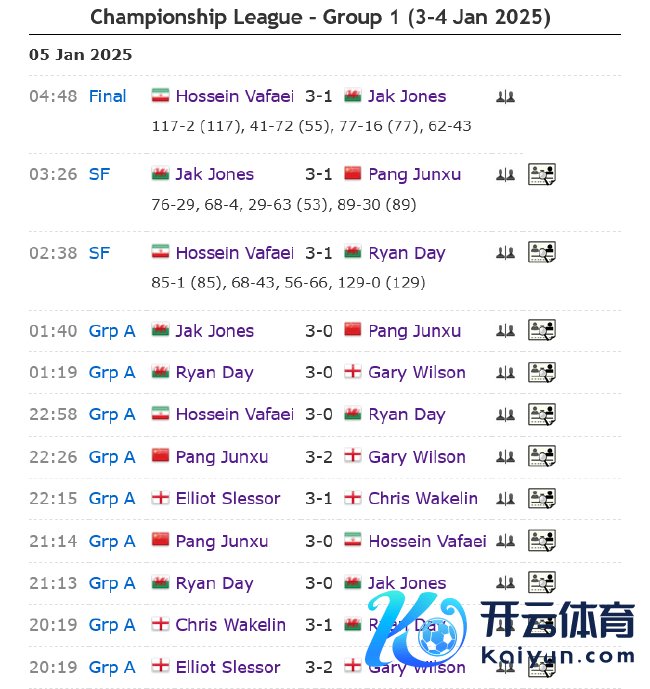This screenshot has height=689, width=650.
Task: Open match details for Ryan Day vs Jak Jones
Action: tap(541, 582)
